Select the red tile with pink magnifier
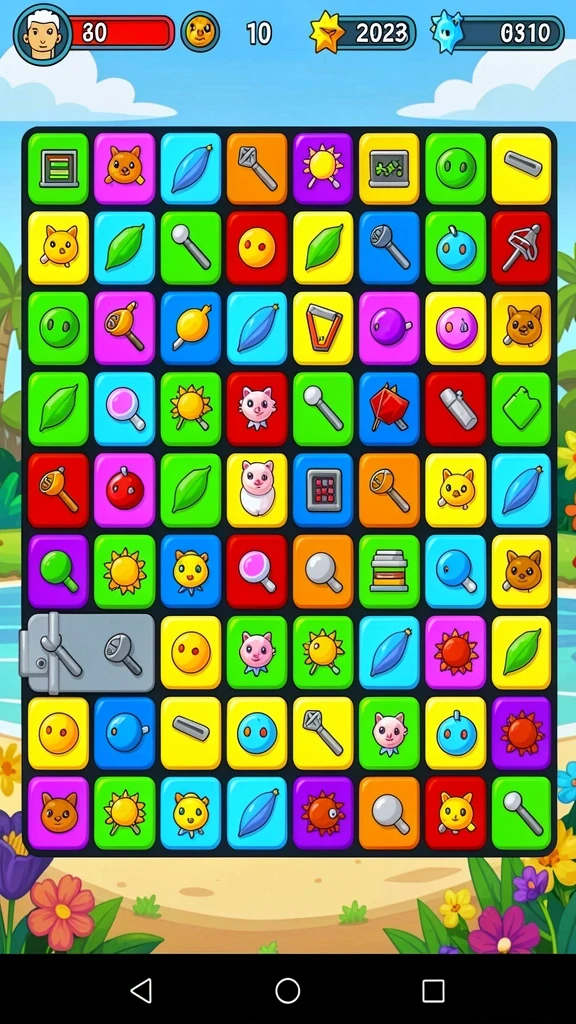Screen dimensions: 576x1024 coord(257,571)
